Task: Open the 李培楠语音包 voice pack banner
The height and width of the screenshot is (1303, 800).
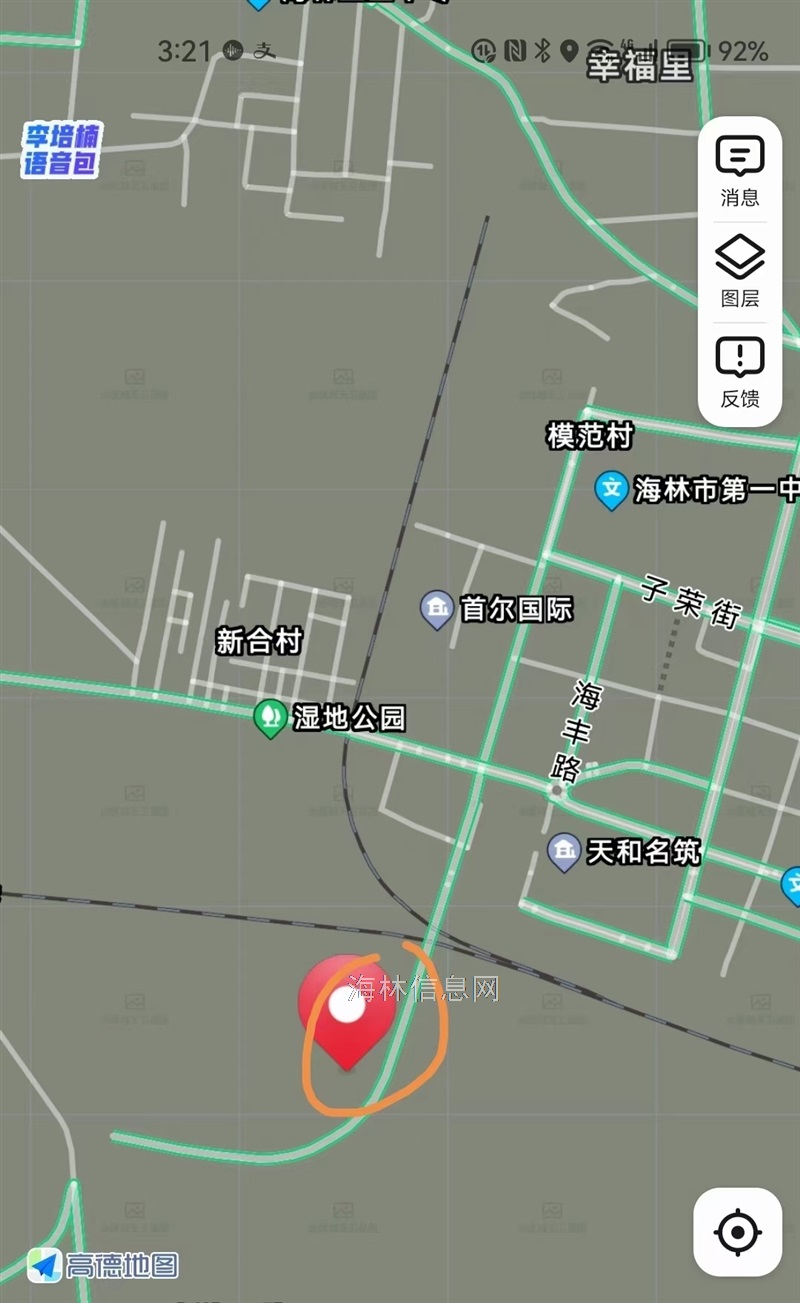Action: [62, 150]
